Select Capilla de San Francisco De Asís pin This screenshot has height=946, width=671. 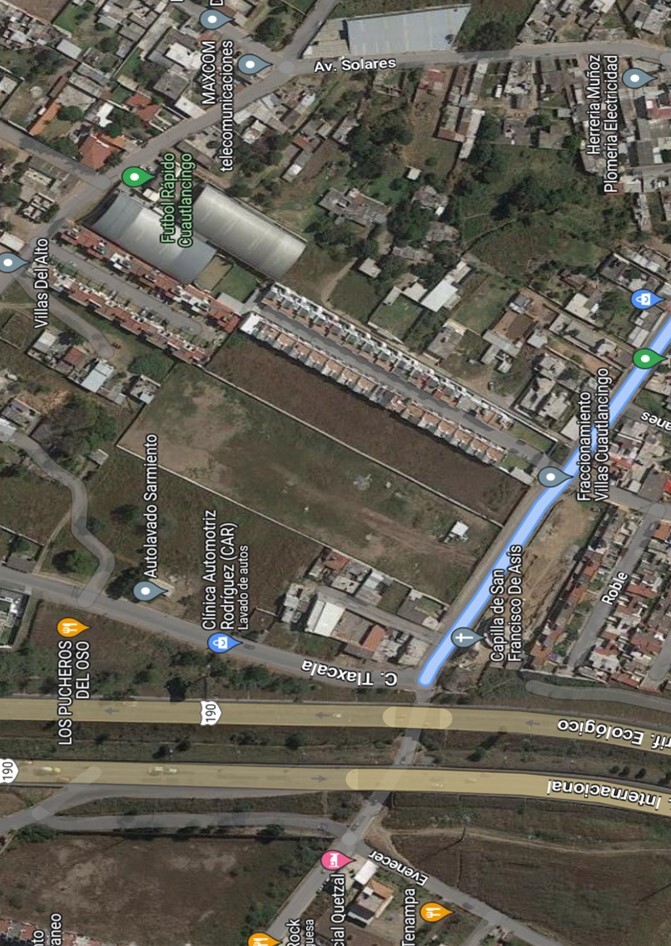point(464,637)
